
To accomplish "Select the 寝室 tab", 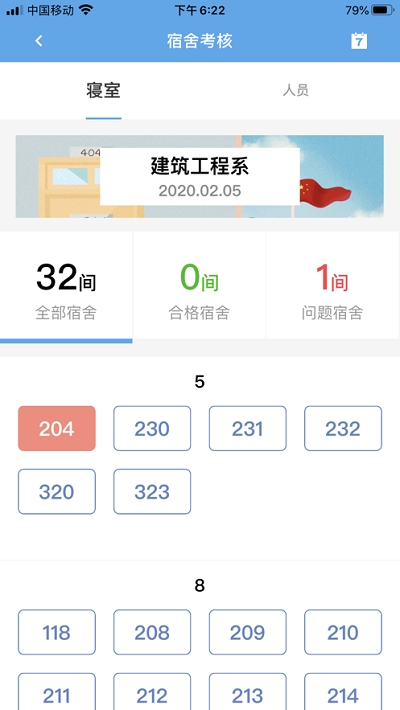I will (x=104, y=91).
